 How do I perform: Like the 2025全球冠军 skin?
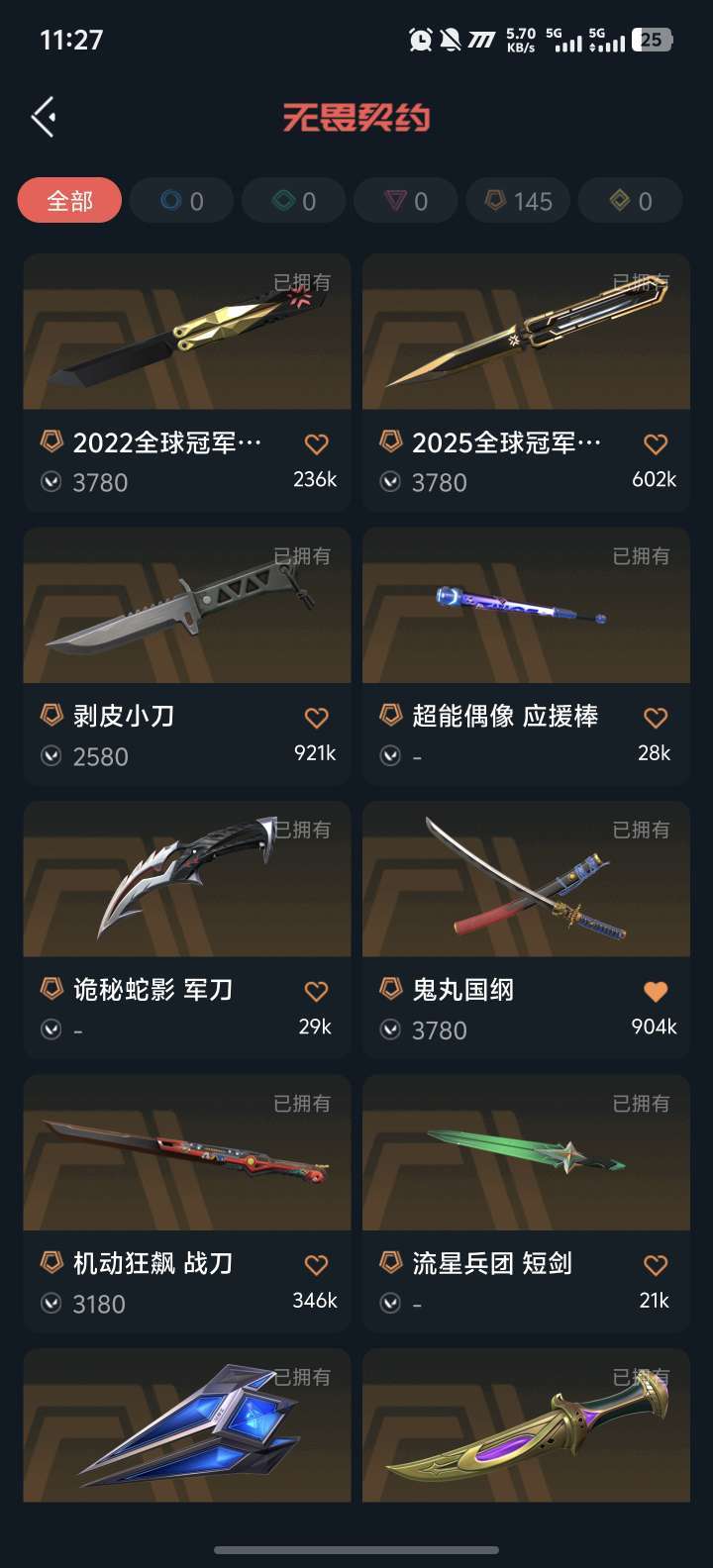pyautogui.click(x=656, y=444)
